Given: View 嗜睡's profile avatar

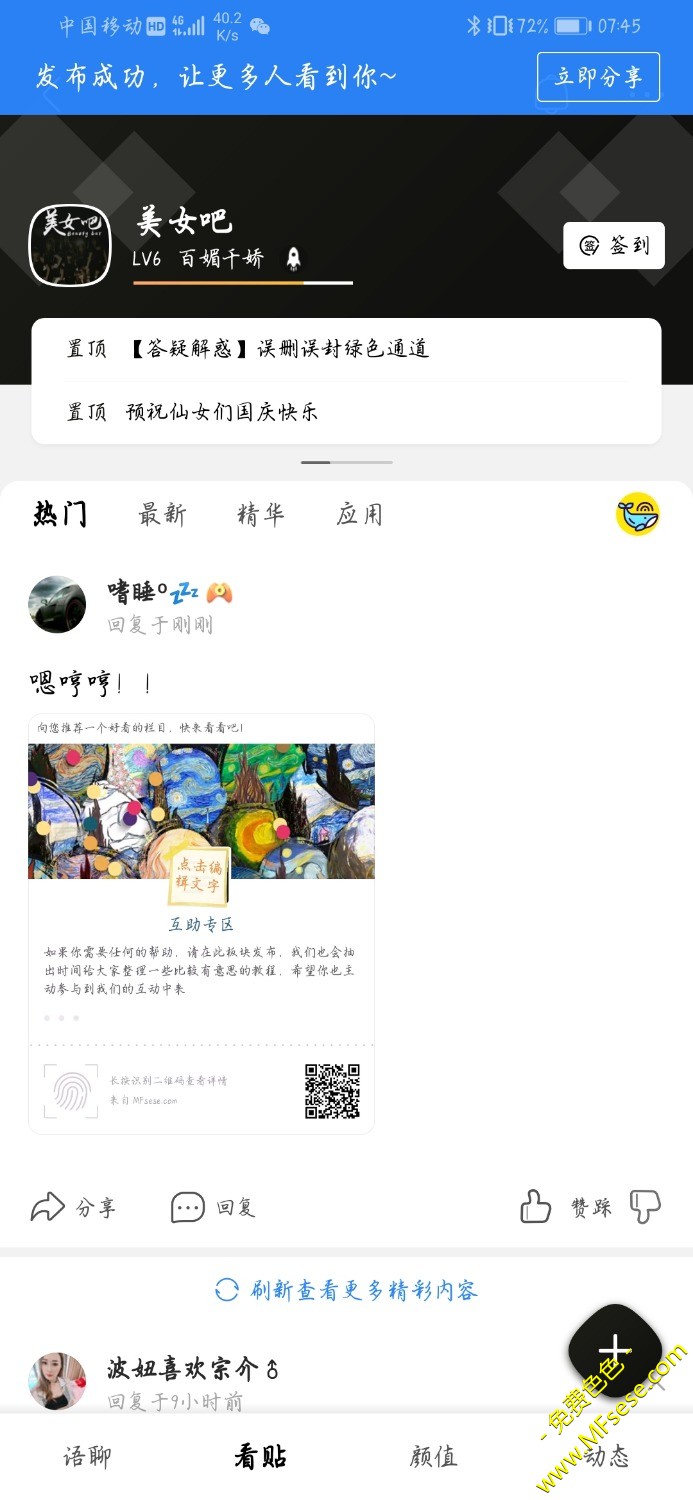Looking at the screenshot, I should [x=57, y=604].
